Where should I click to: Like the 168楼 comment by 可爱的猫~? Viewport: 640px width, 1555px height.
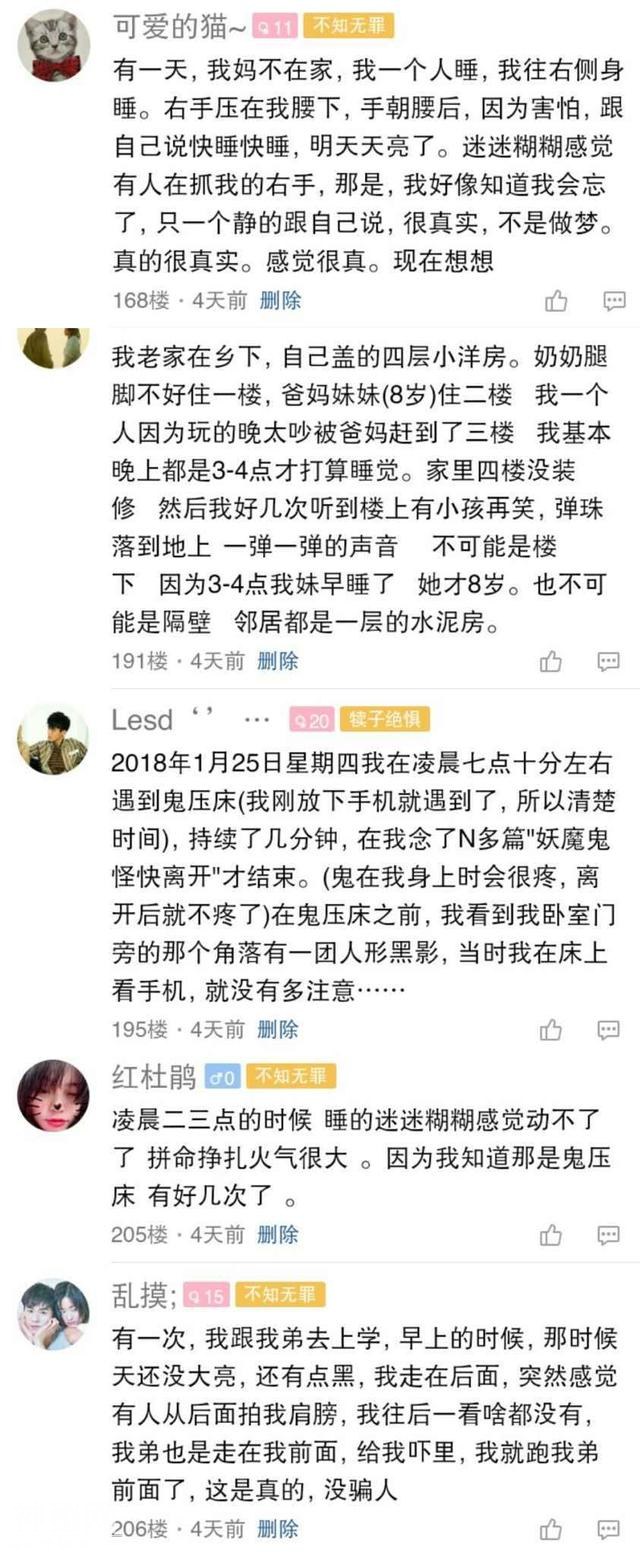coord(555,301)
